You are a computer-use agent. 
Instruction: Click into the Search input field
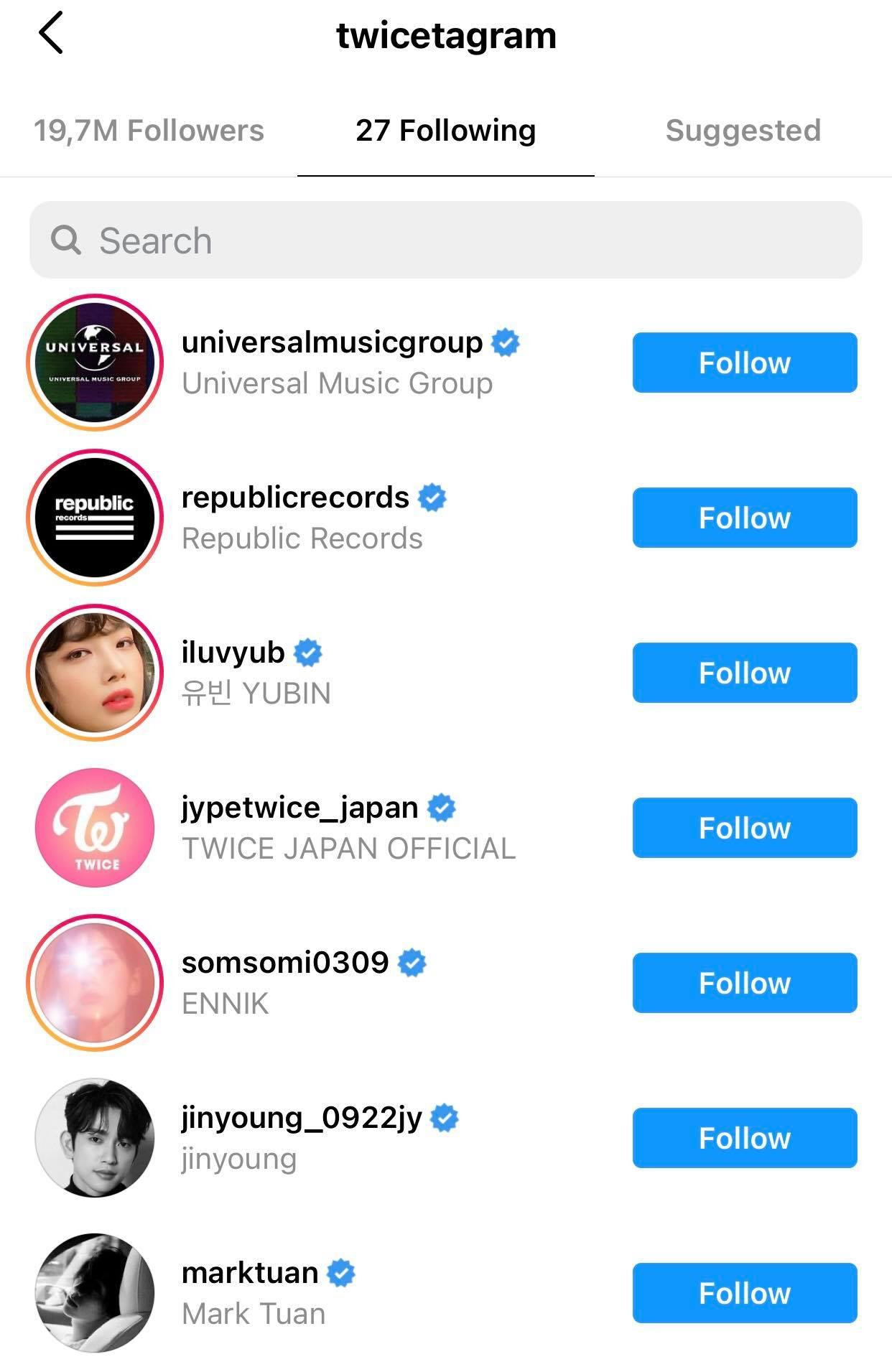[445, 240]
